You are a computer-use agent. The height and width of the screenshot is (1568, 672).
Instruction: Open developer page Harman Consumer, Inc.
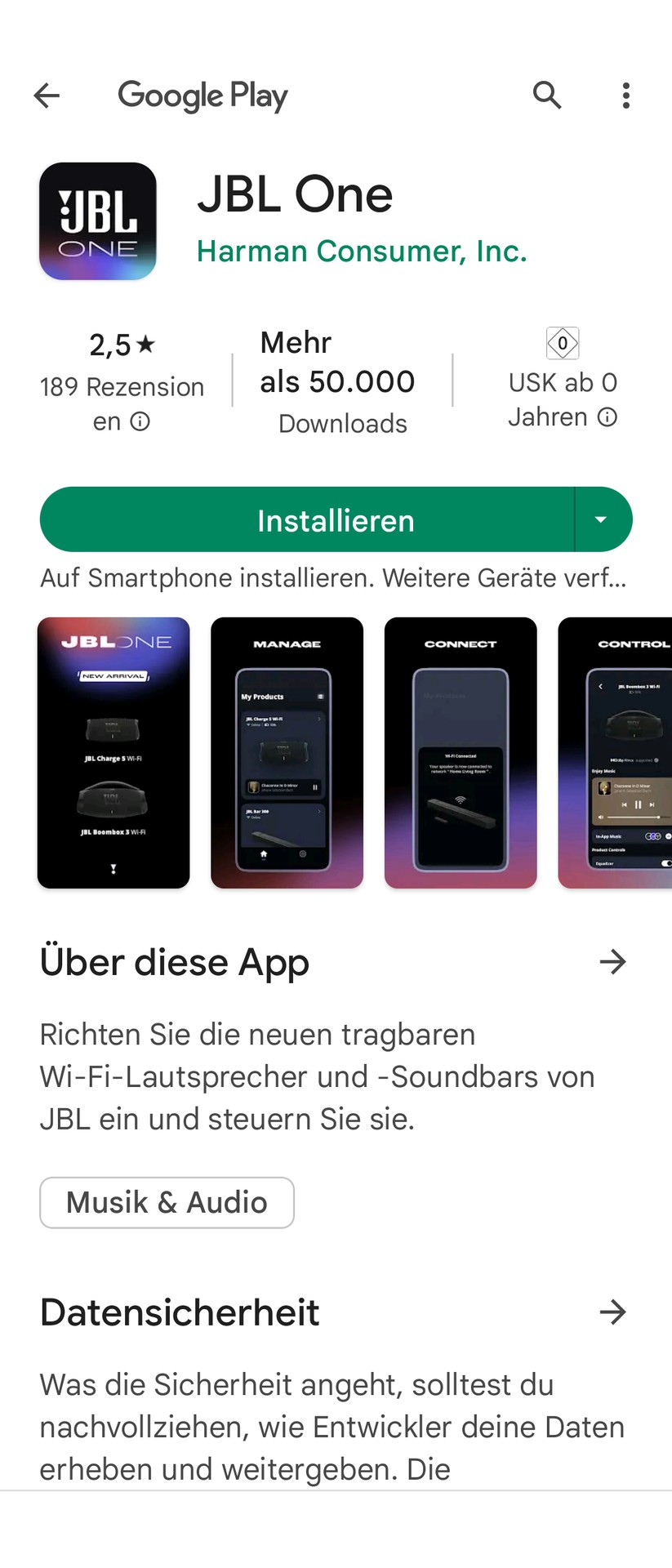[362, 252]
